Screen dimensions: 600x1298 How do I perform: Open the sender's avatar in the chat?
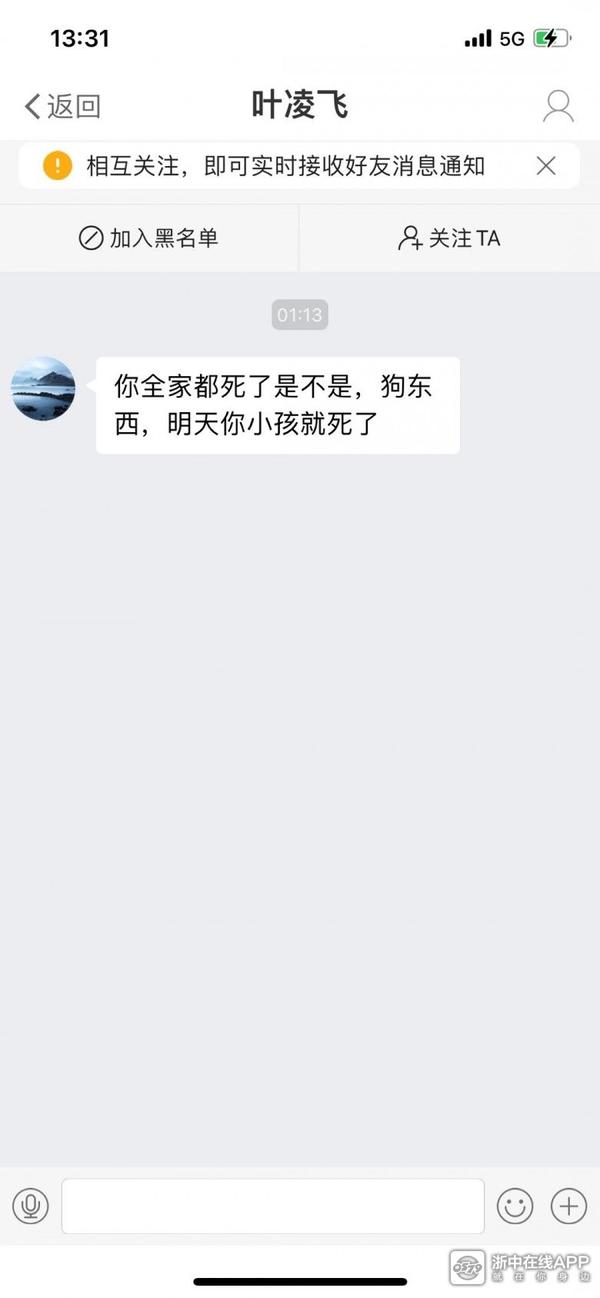[43, 389]
